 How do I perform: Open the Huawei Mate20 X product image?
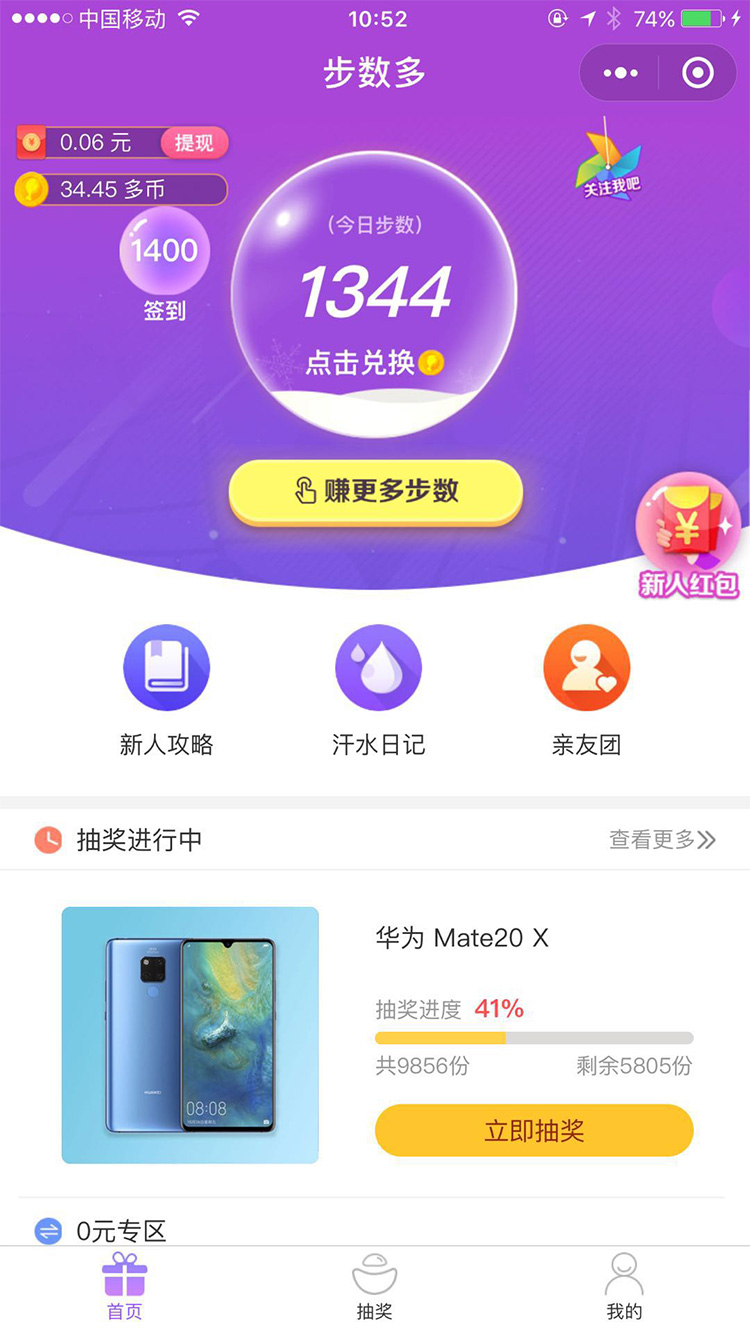(190, 1034)
